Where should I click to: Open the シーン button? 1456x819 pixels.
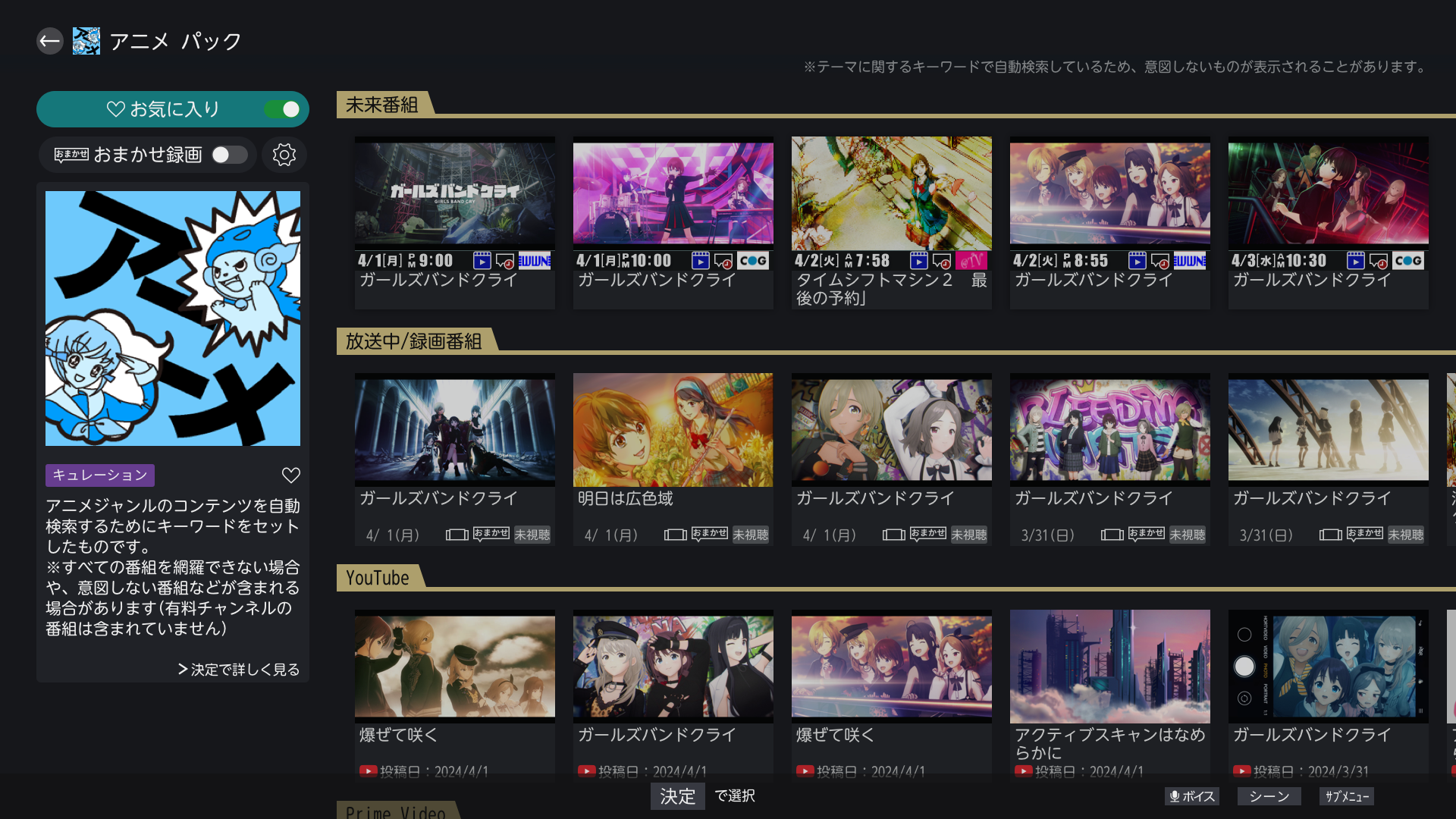pyautogui.click(x=1269, y=796)
